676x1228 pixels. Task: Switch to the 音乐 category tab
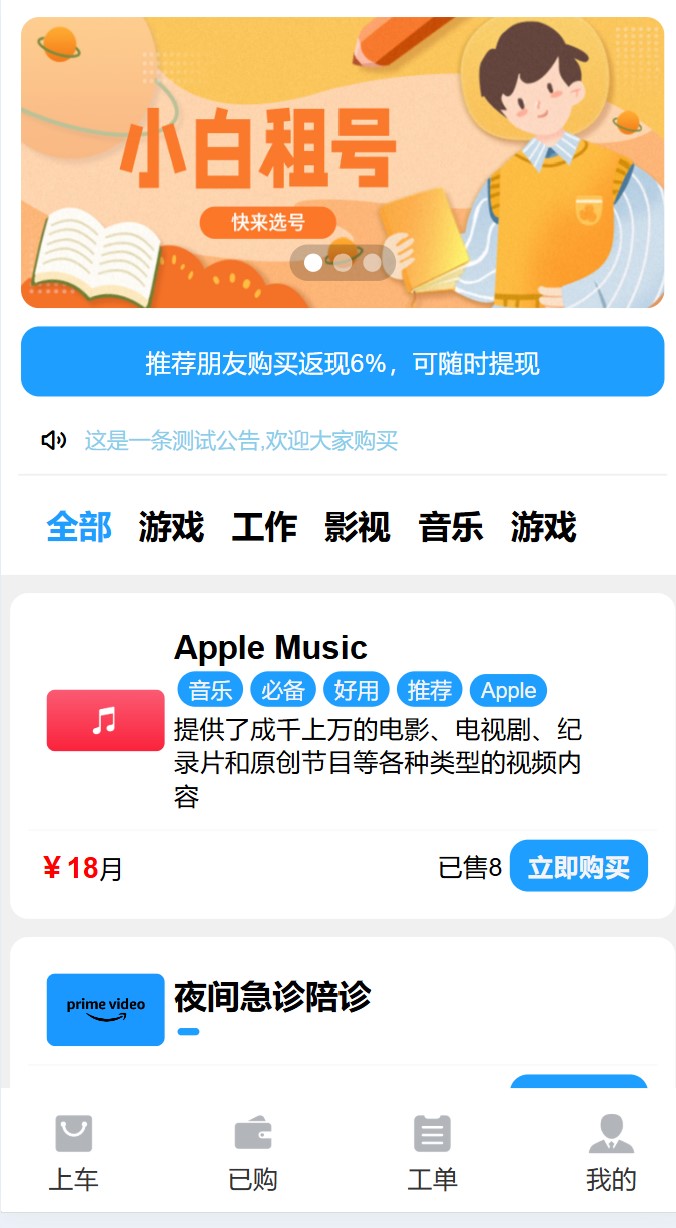coord(450,526)
